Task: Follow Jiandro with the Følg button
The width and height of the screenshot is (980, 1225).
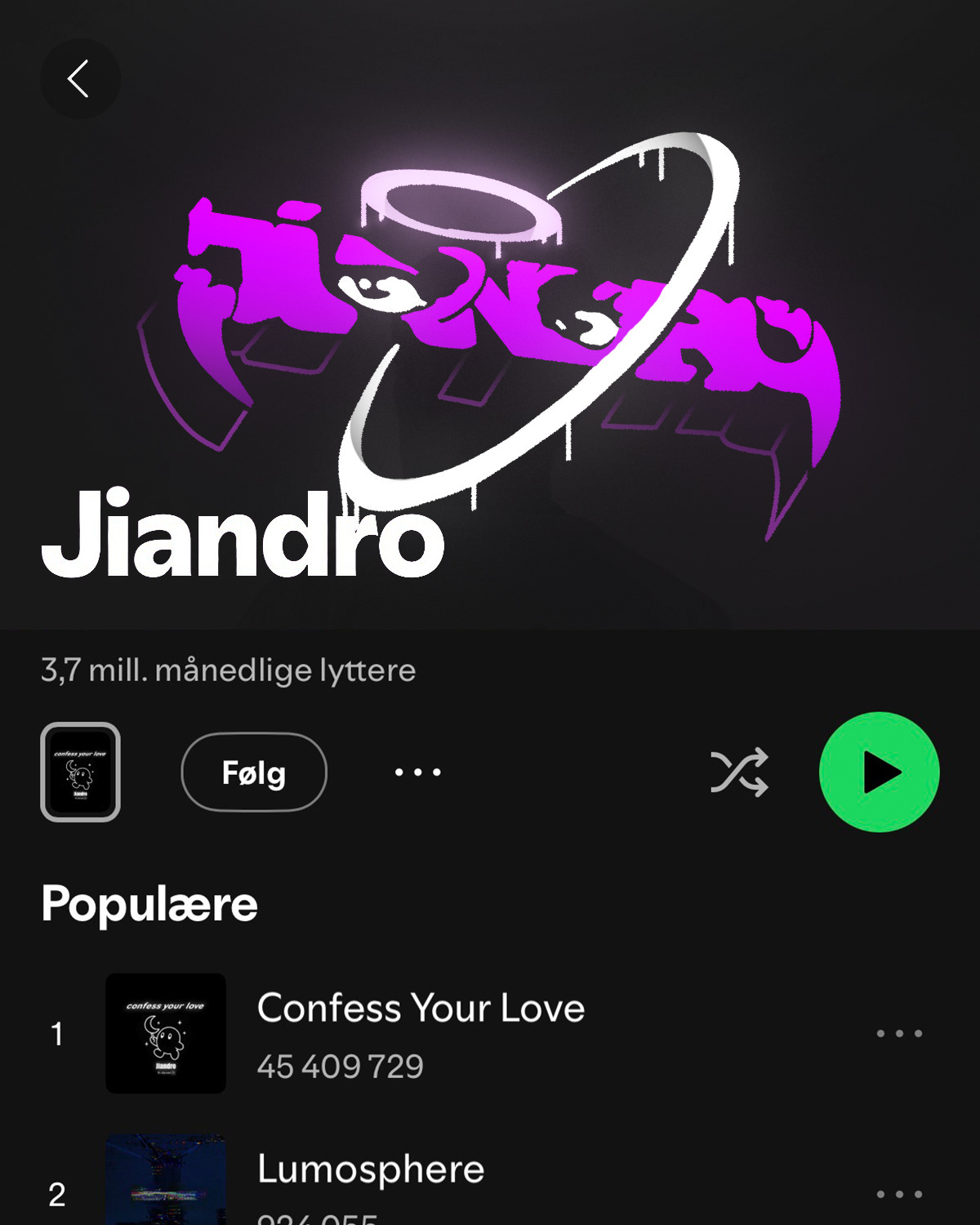Action: point(254,772)
